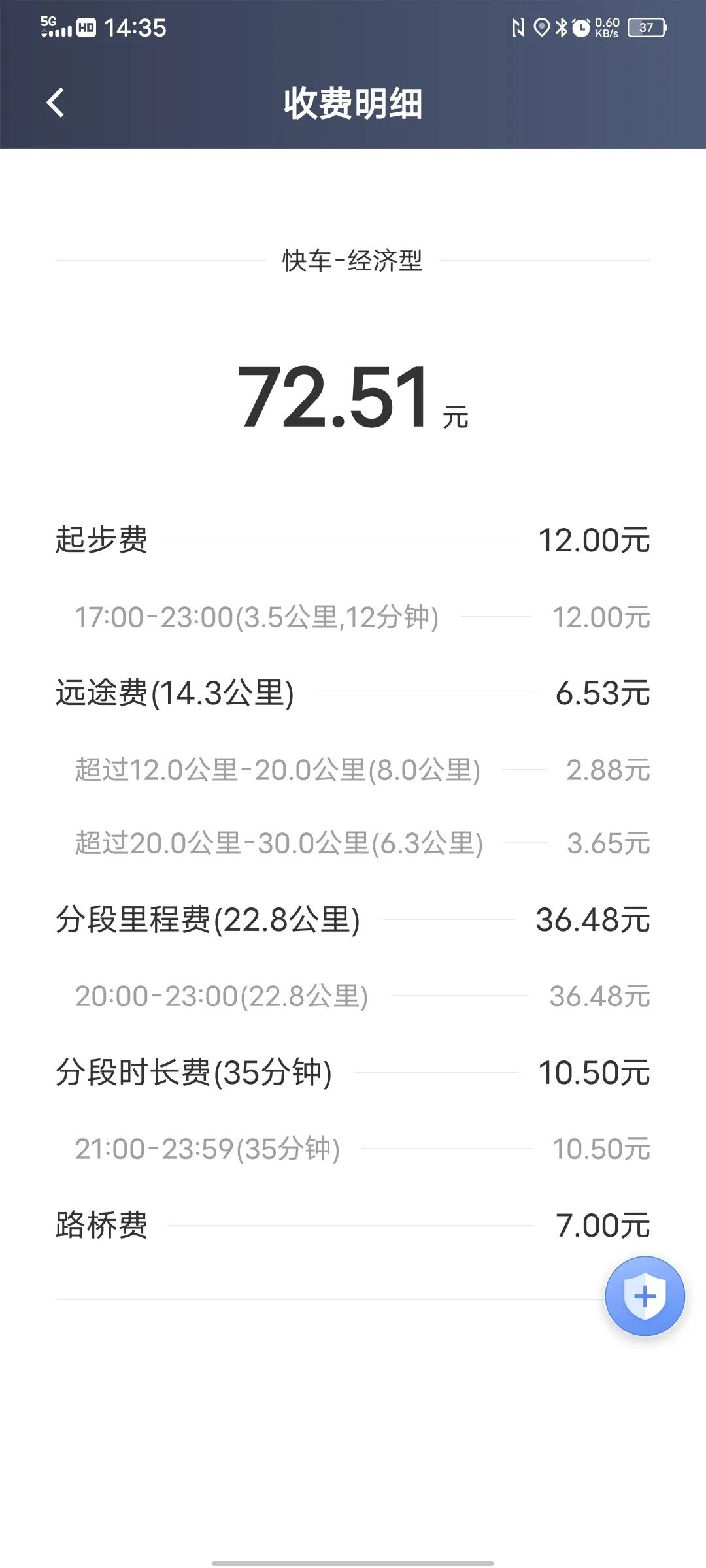Tap the total fare amount 72.51元
Screen dimensions: 706x1568
pos(353,399)
